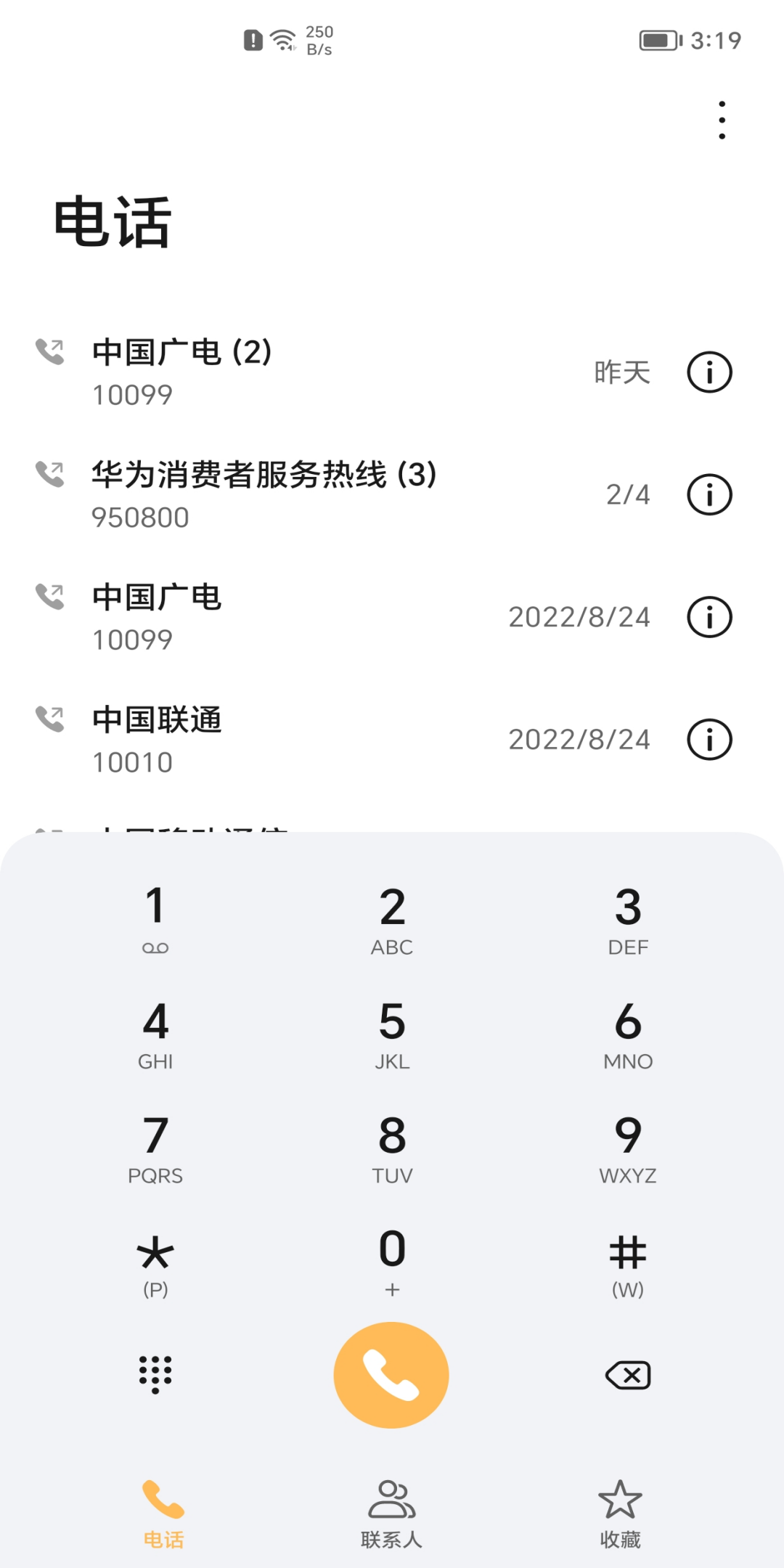Dial digit 1 on the keypad

(x=155, y=918)
